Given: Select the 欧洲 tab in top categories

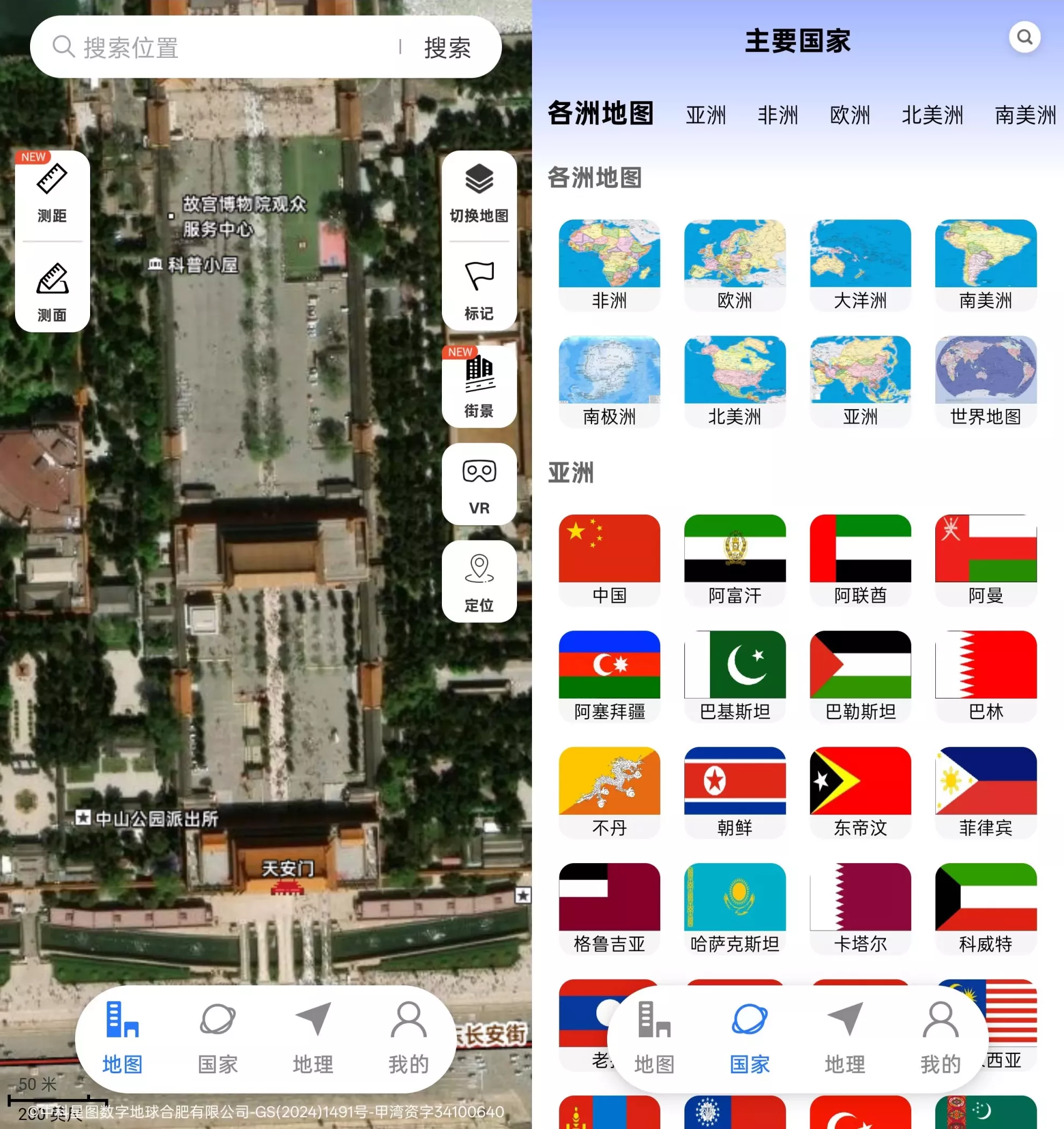Looking at the screenshot, I should click(x=849, y=115).
